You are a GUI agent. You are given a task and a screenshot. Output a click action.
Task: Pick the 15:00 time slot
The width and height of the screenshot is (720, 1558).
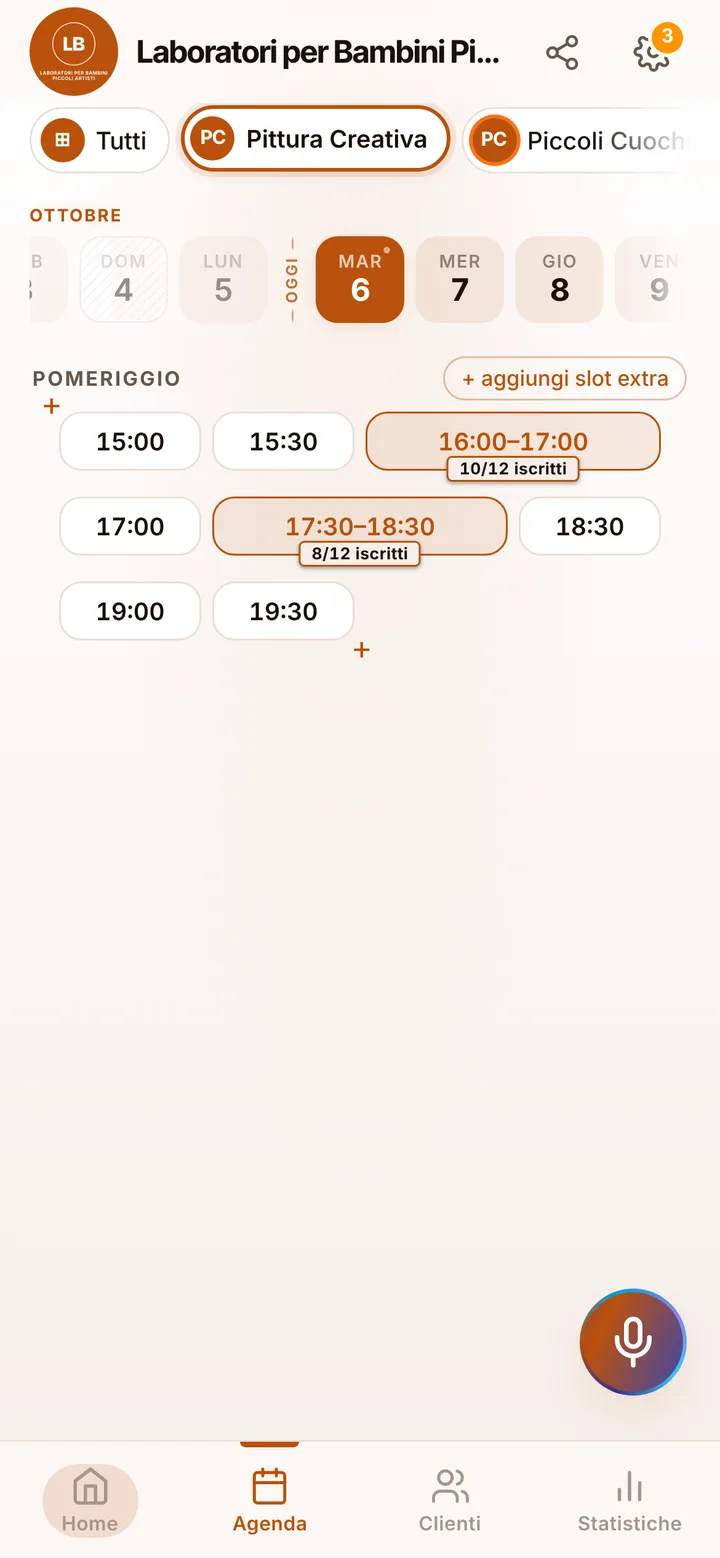pyautogui.click(x=130, y=441)
